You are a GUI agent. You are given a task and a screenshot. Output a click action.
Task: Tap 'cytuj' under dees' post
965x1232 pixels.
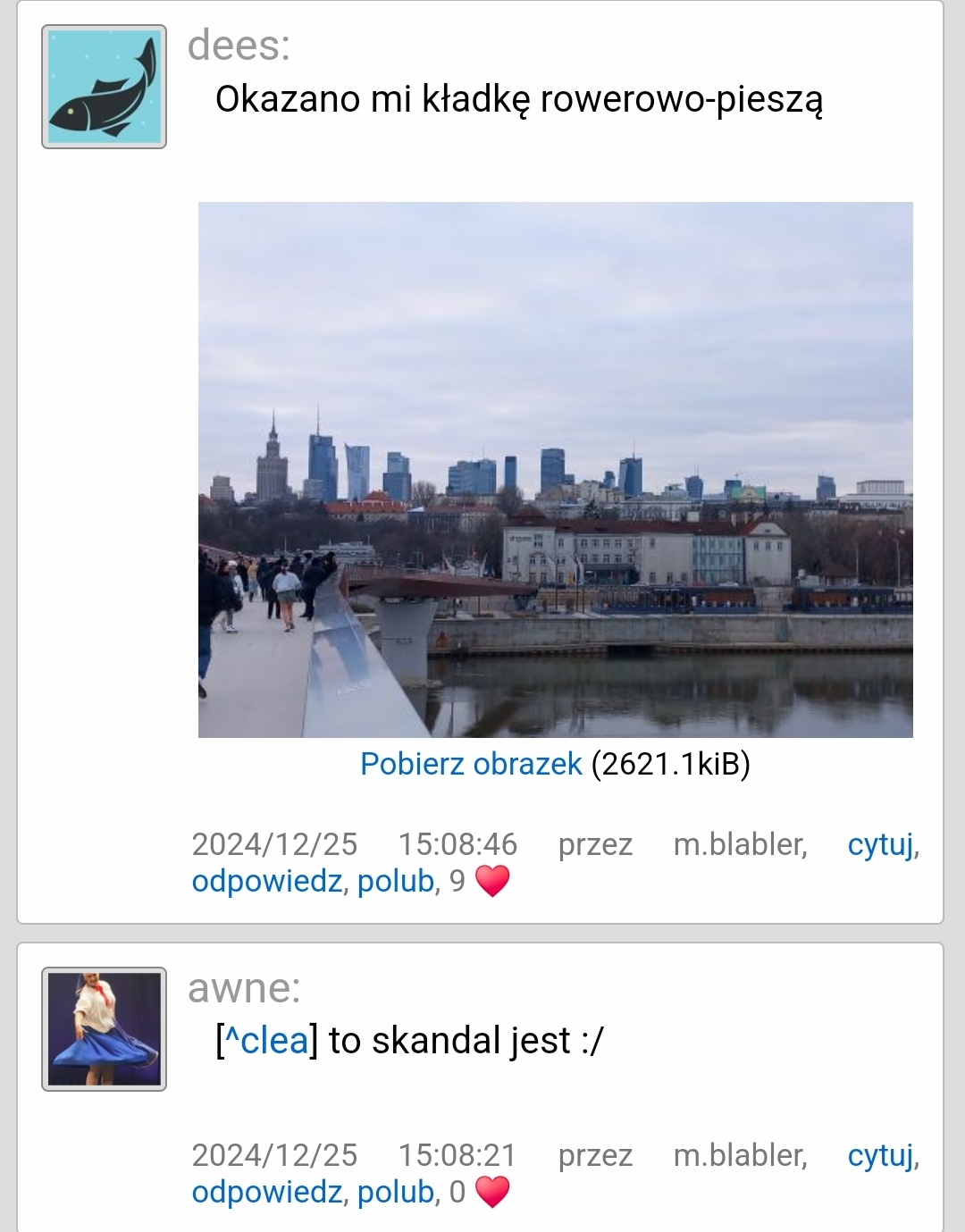point(881,844)
